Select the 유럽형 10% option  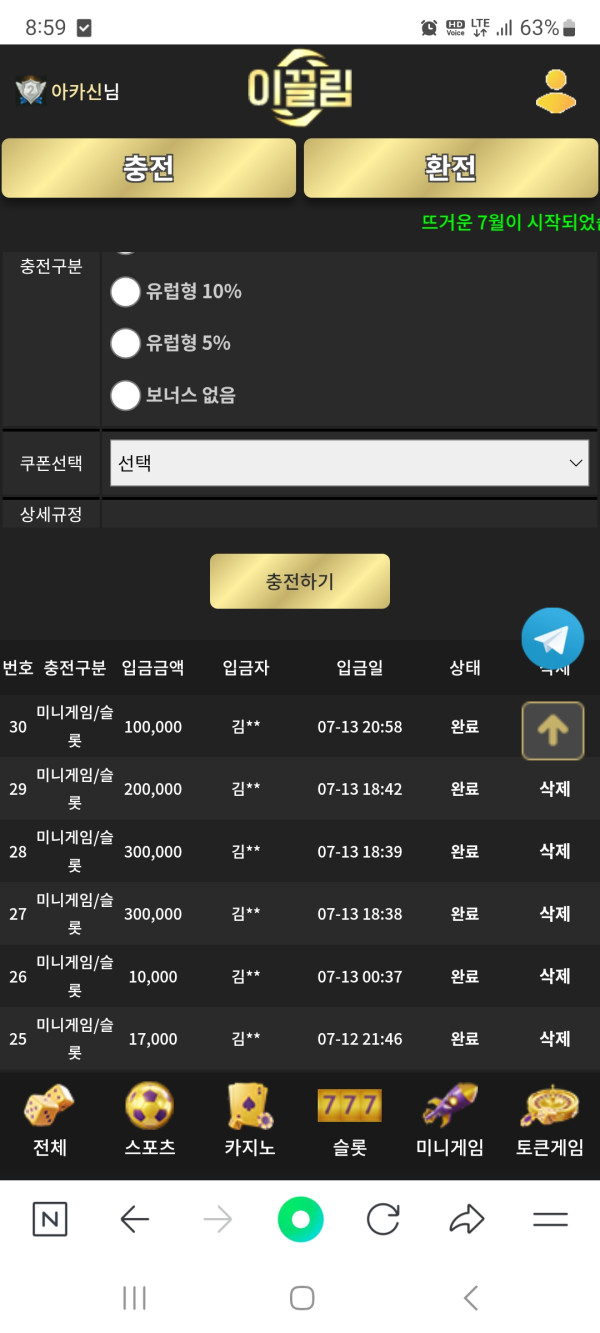pyautogui.click(x=125, y=292)
